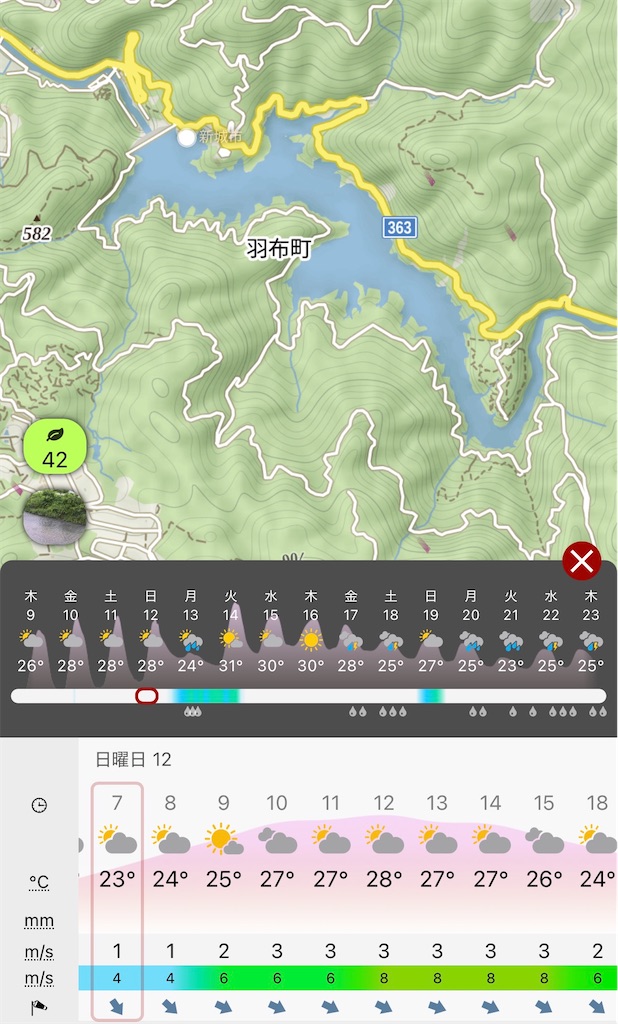This screenshot has height=1024, width=618.
Task: Tap the red timeline slider handle
Action: coord(146,696)
